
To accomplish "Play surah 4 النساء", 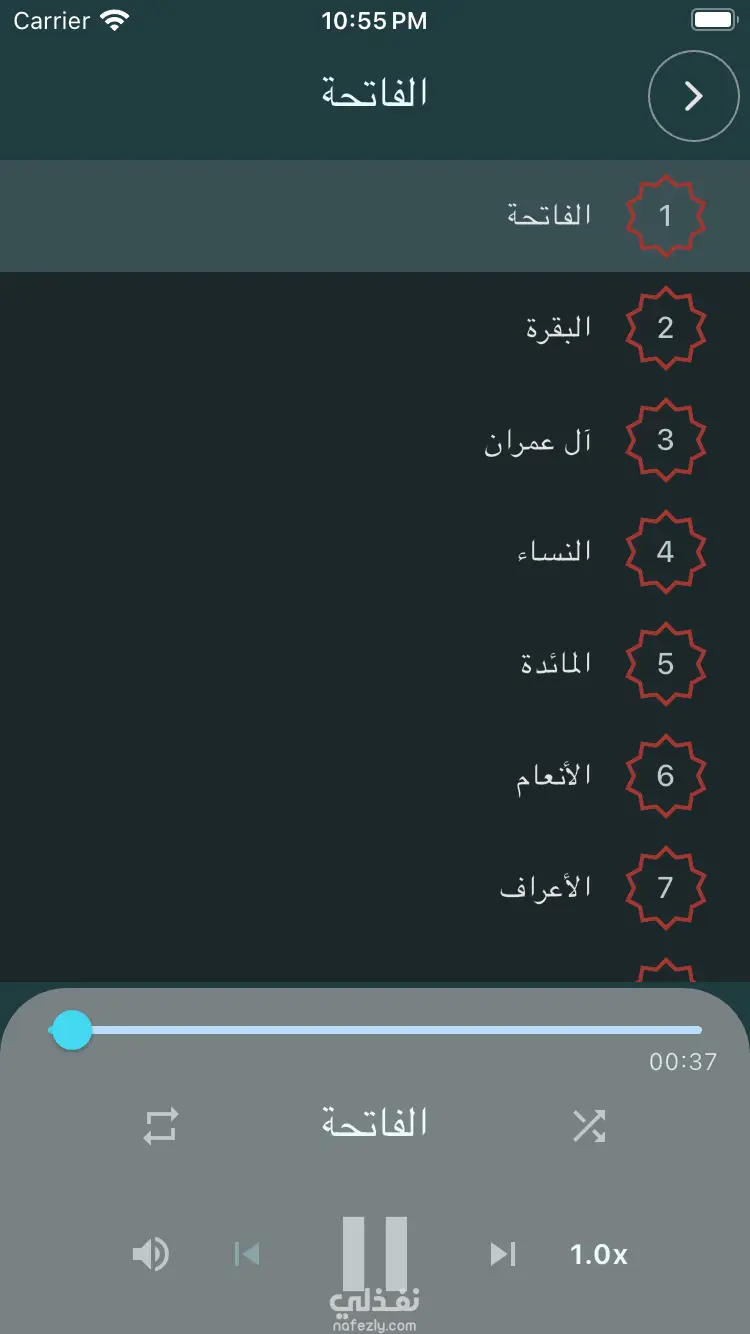I will [x=375, y=552].
